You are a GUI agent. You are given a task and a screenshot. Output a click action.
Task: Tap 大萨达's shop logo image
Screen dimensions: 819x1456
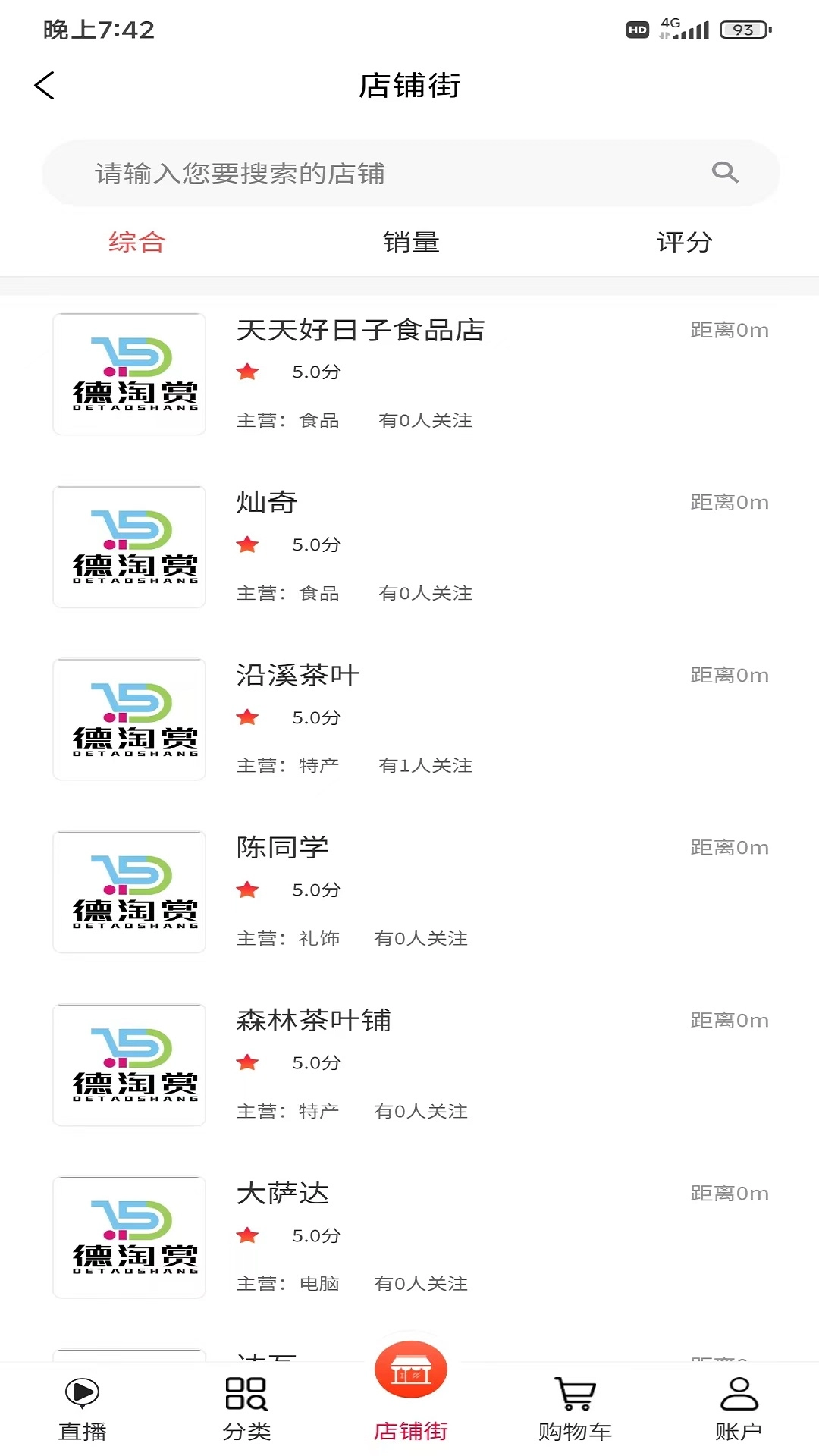[128, 1238]
